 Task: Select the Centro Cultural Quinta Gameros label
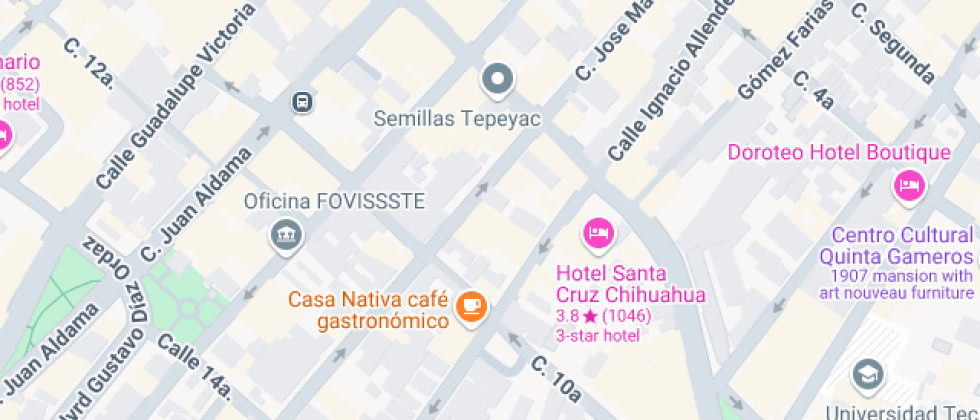click(896, 246)
